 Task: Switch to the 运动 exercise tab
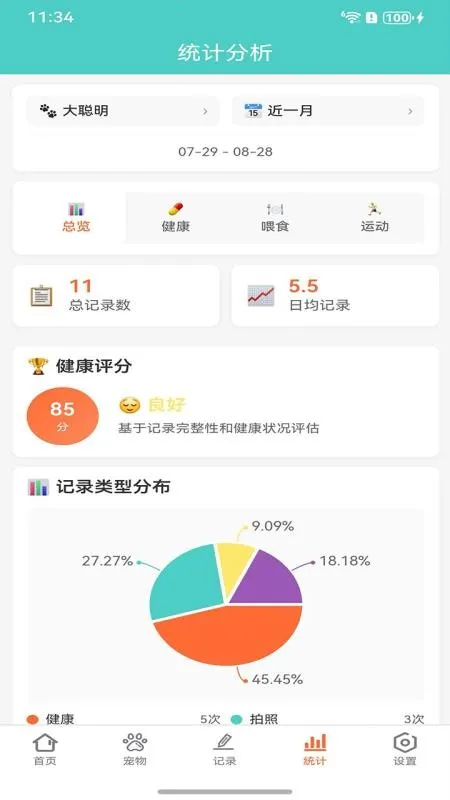click(x=374, y=218)
